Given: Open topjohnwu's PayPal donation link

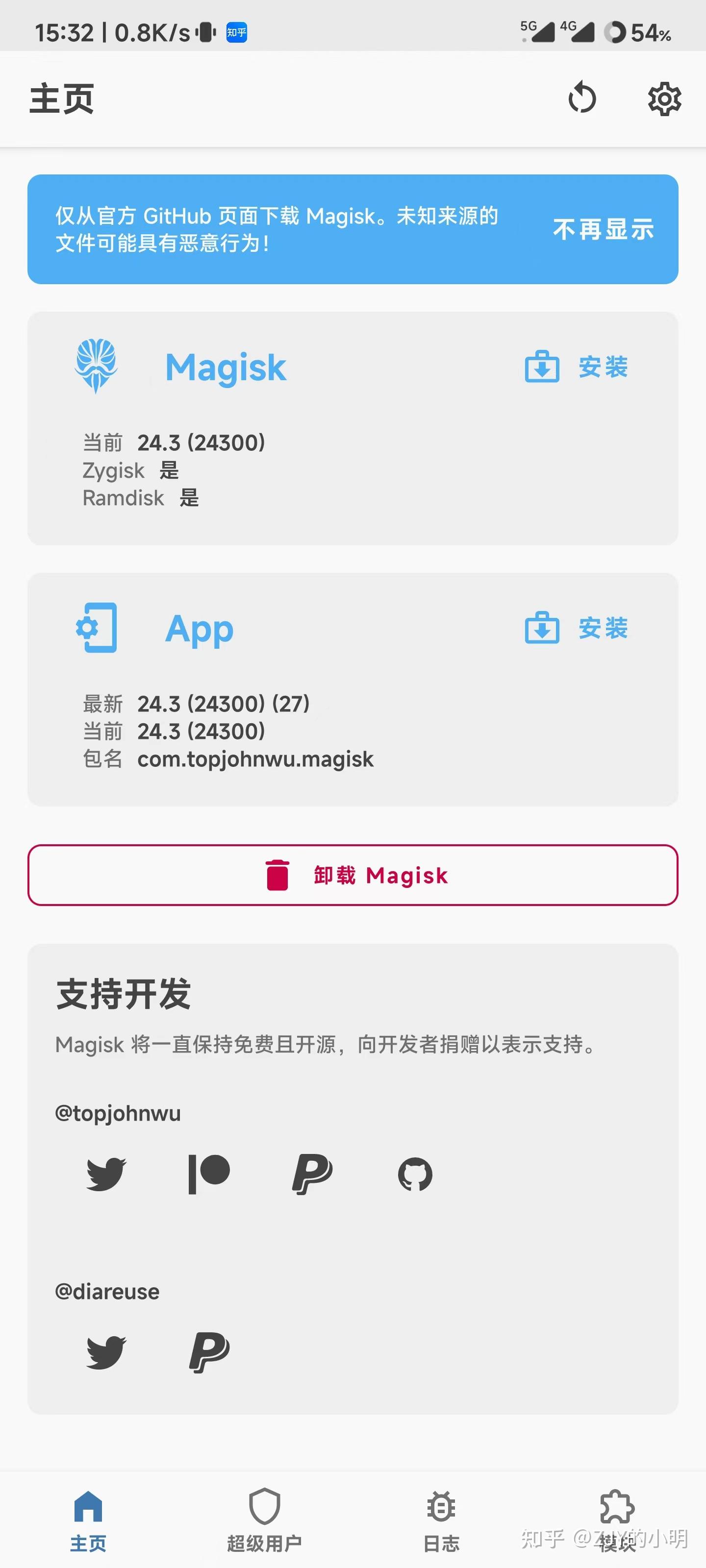Looking at the screenshot, I should pos(312,1175).
